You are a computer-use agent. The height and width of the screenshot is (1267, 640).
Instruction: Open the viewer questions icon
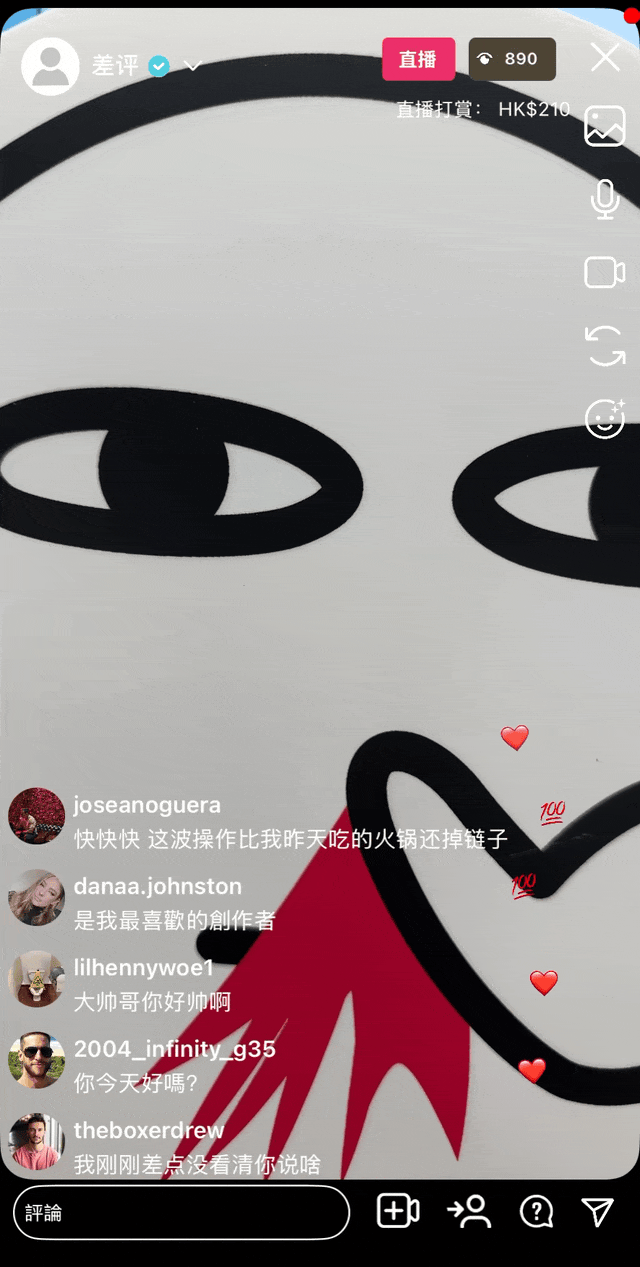[x=537, y=1212]
